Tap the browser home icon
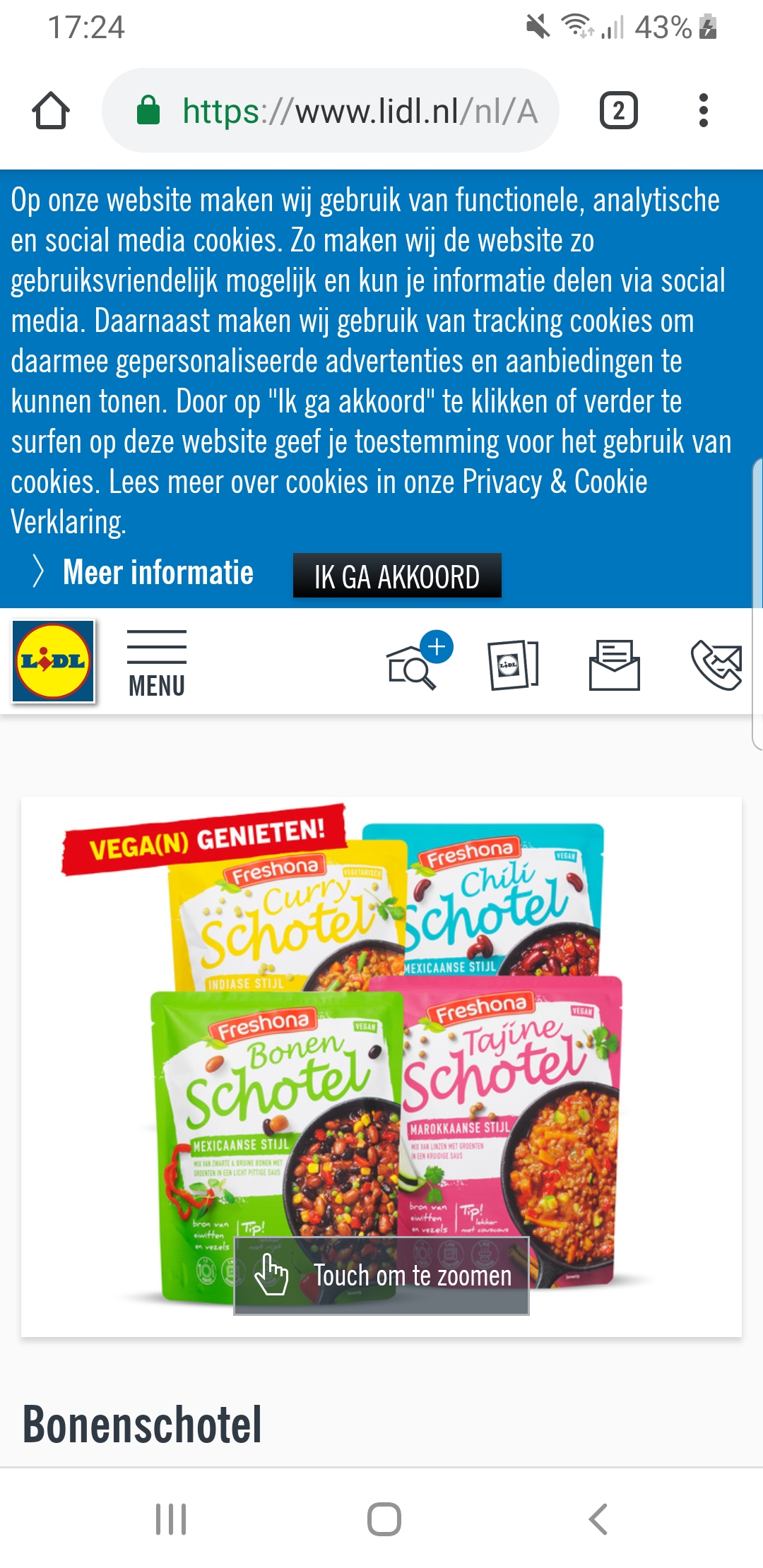Viewport: 763px width, 1568px height. [x=51, y=111]
